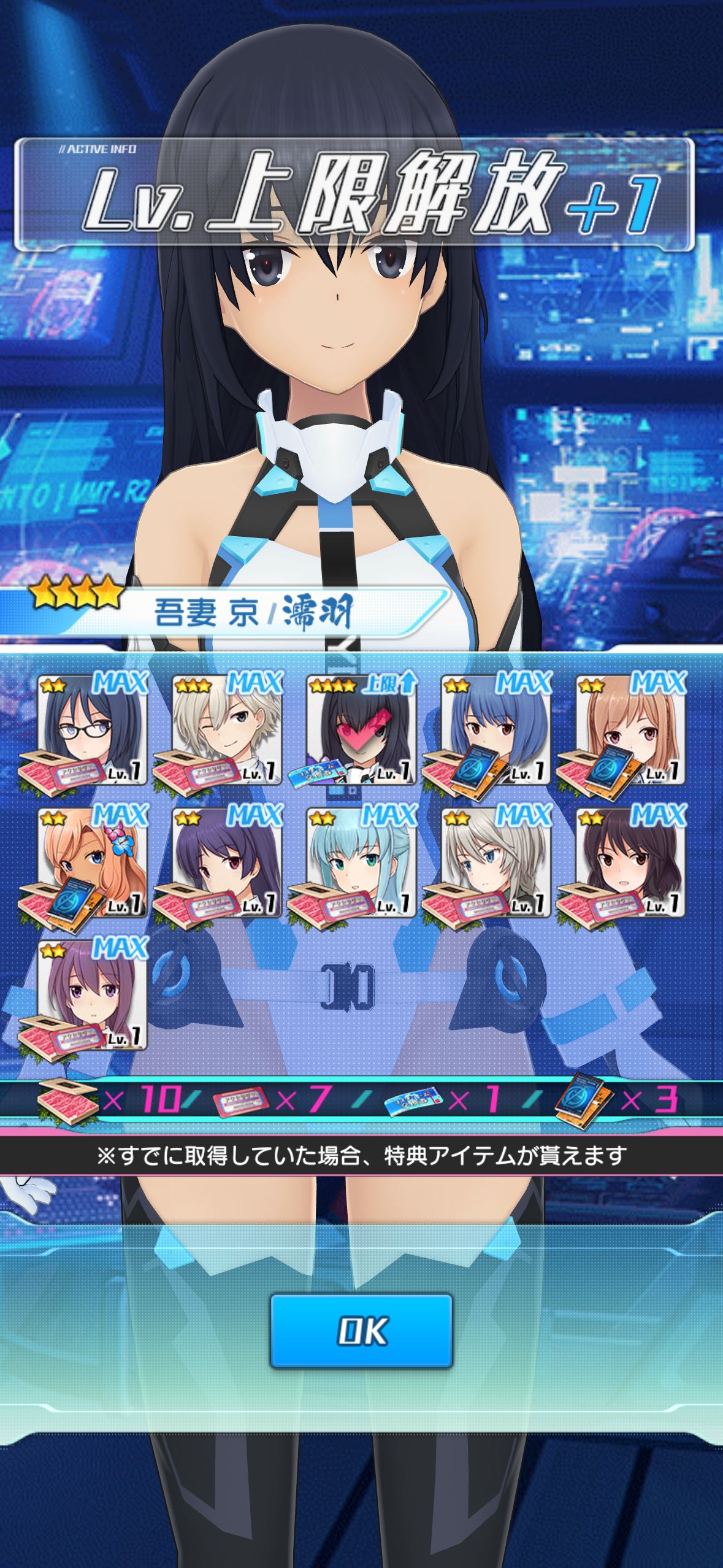
Task: Tap the tanned character with flower hairpin
Action: tap(93, 862)
